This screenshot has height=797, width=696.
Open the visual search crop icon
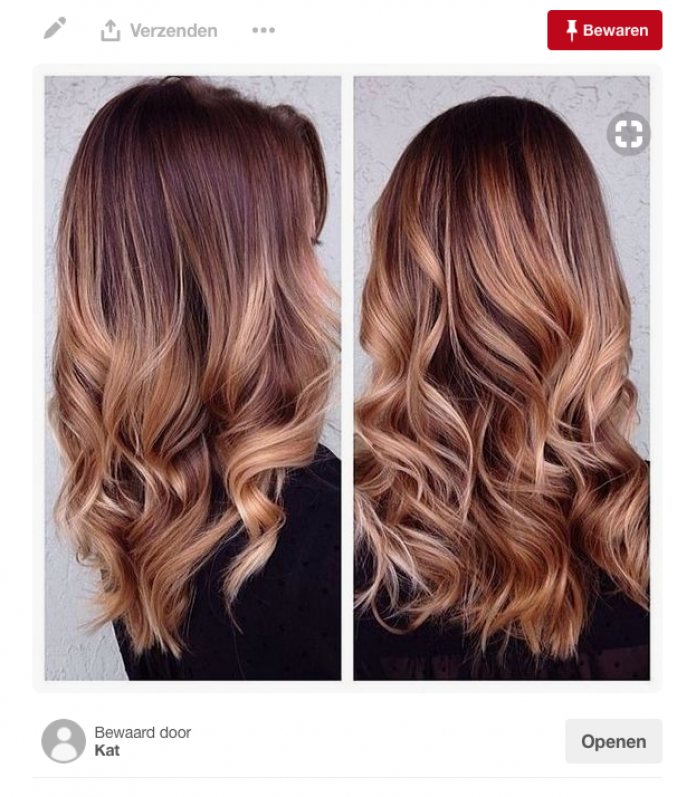628,134
